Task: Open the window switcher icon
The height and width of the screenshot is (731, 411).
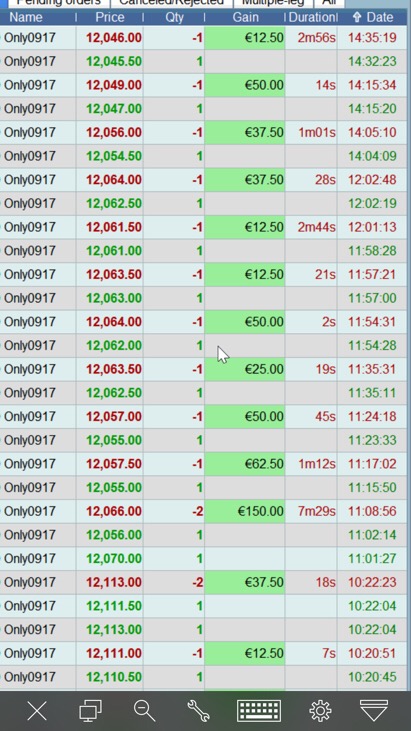Action: (x=90, y=711)
